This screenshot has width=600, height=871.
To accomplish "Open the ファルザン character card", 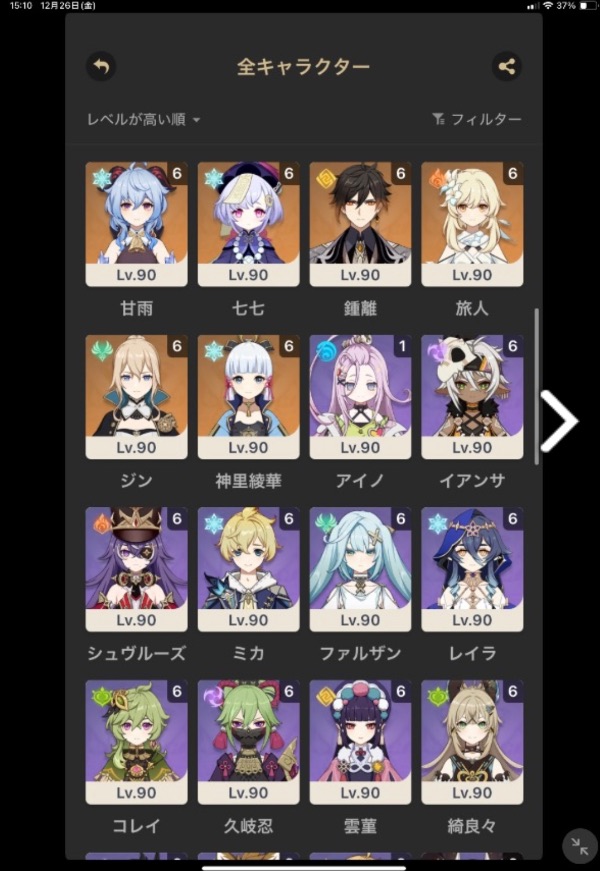I will (360, 569).
